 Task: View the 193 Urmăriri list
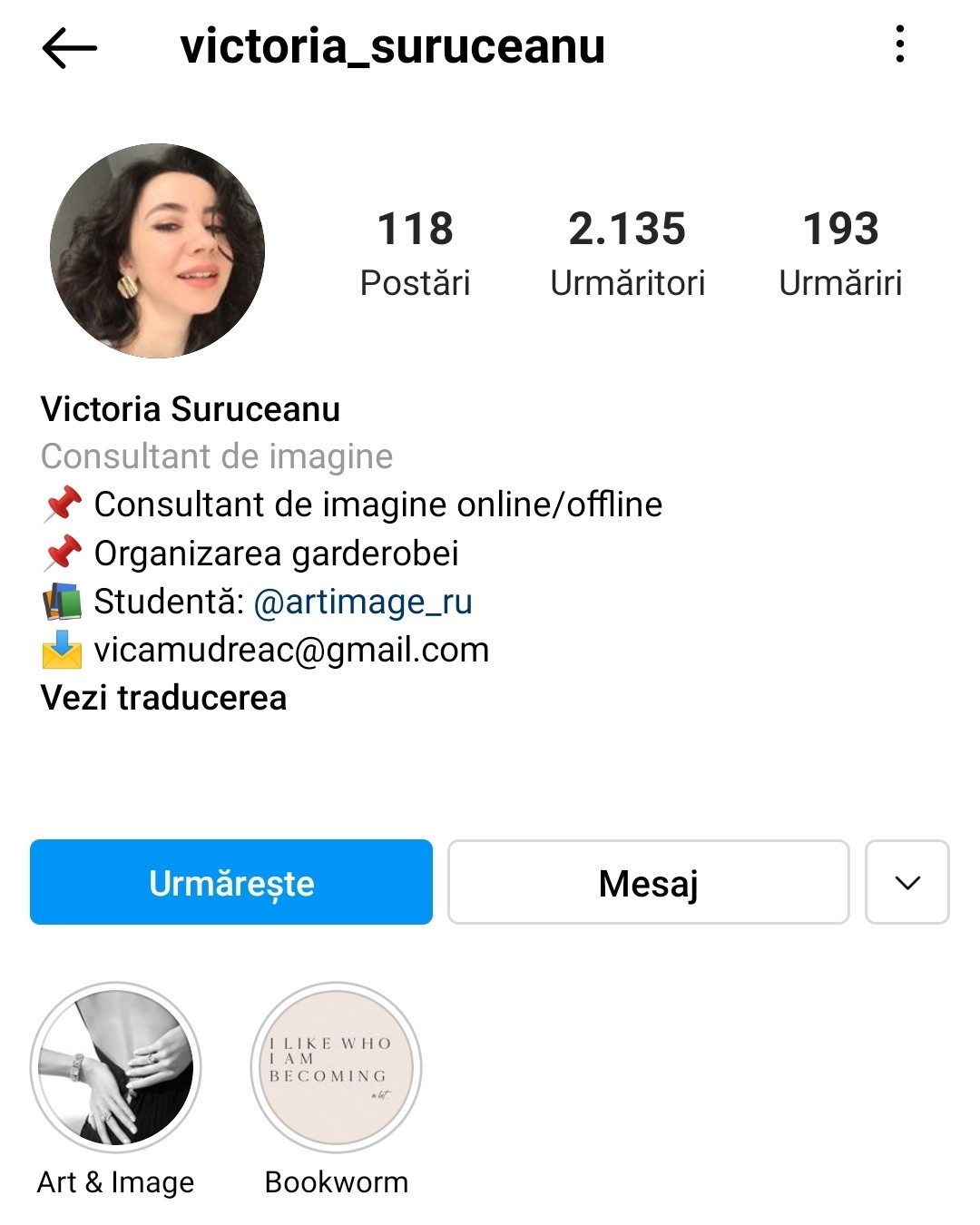(x=840, y=252)
